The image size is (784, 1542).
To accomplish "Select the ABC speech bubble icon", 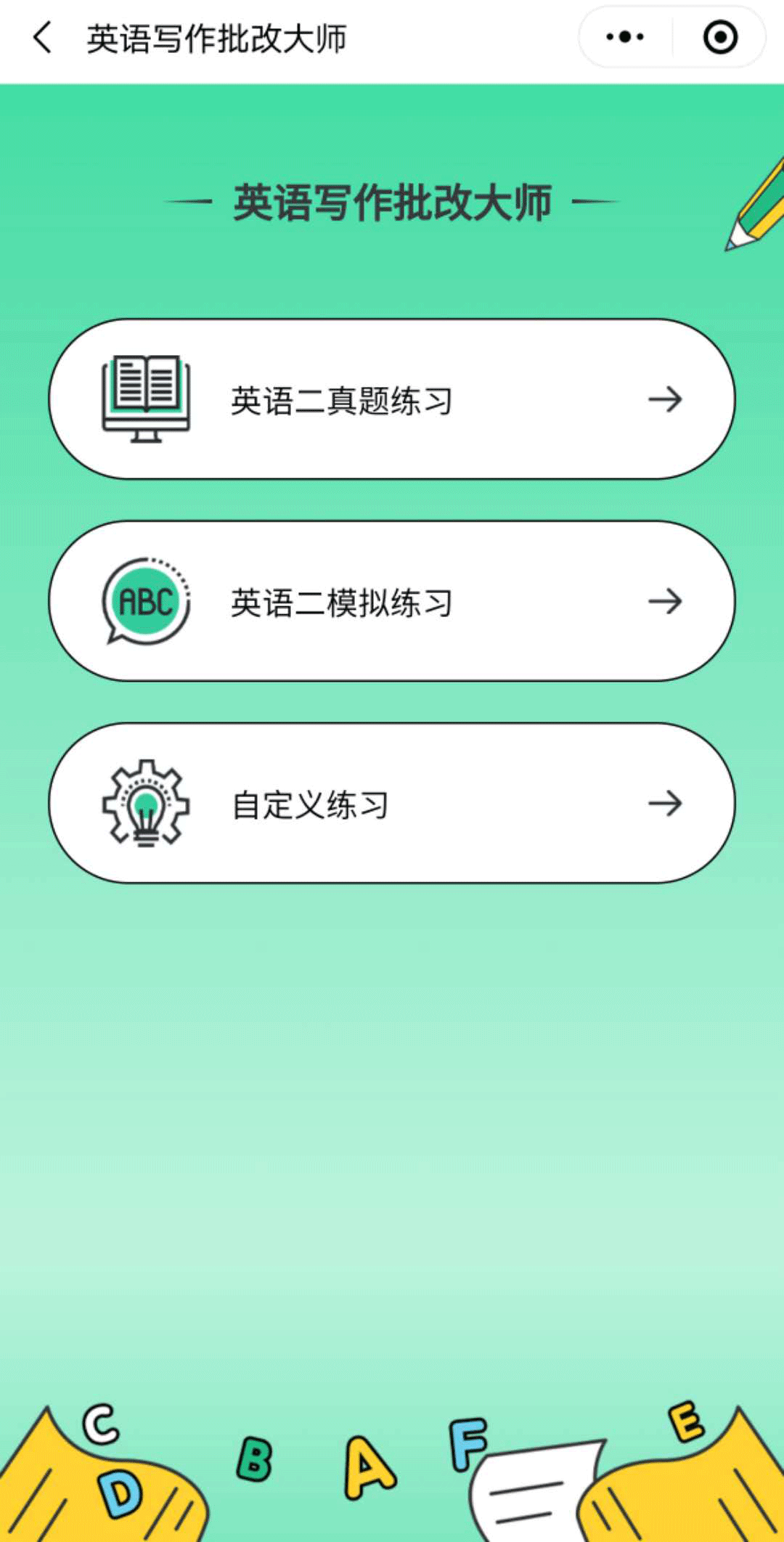I will coord(144,600).
